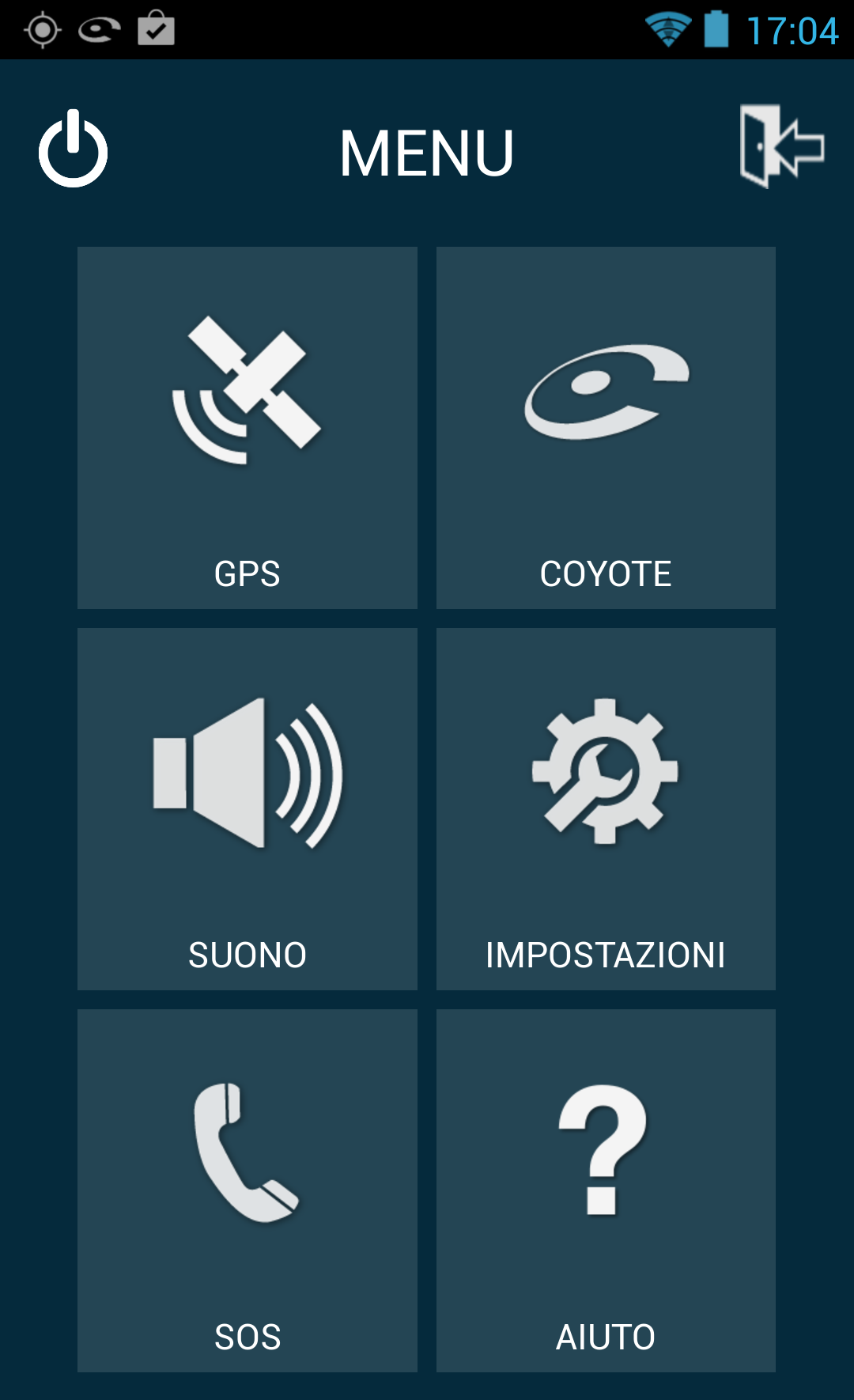854x1400 pixels.
Task: Open the IMPOSTAZIONI settings tile
Action: pos(606,809)
